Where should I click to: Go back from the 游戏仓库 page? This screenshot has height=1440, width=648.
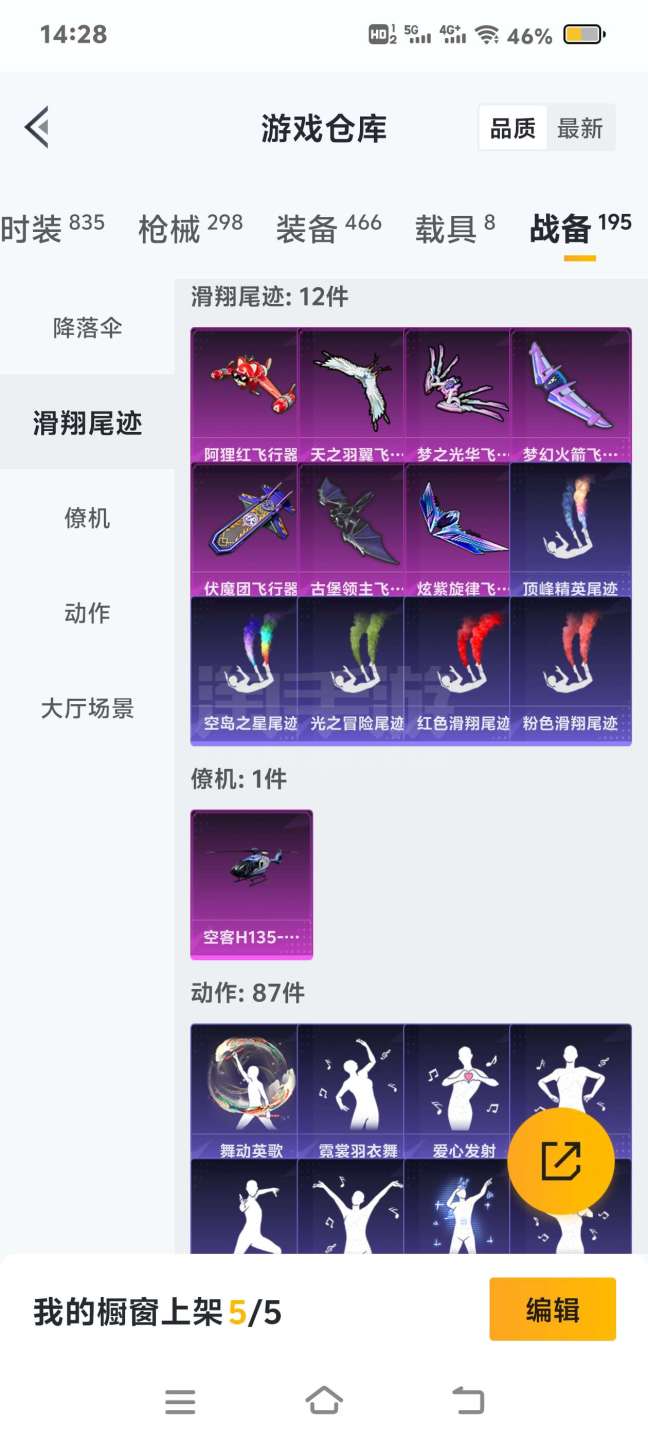pos(37,128)
